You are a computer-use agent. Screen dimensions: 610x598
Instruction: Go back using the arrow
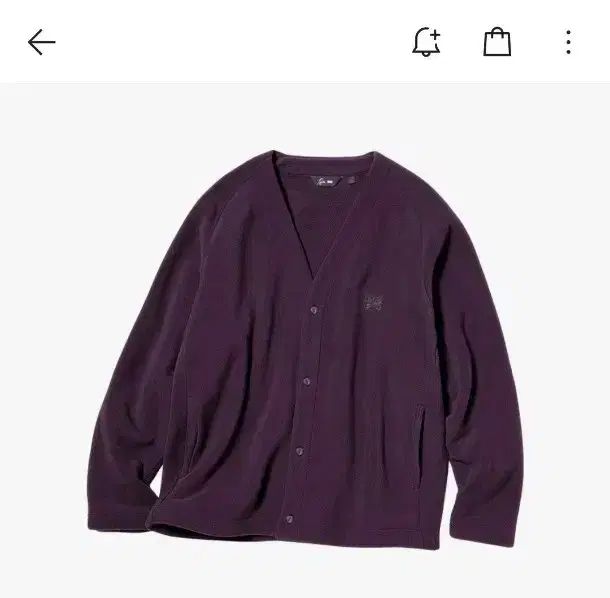[x=41, y=42]
